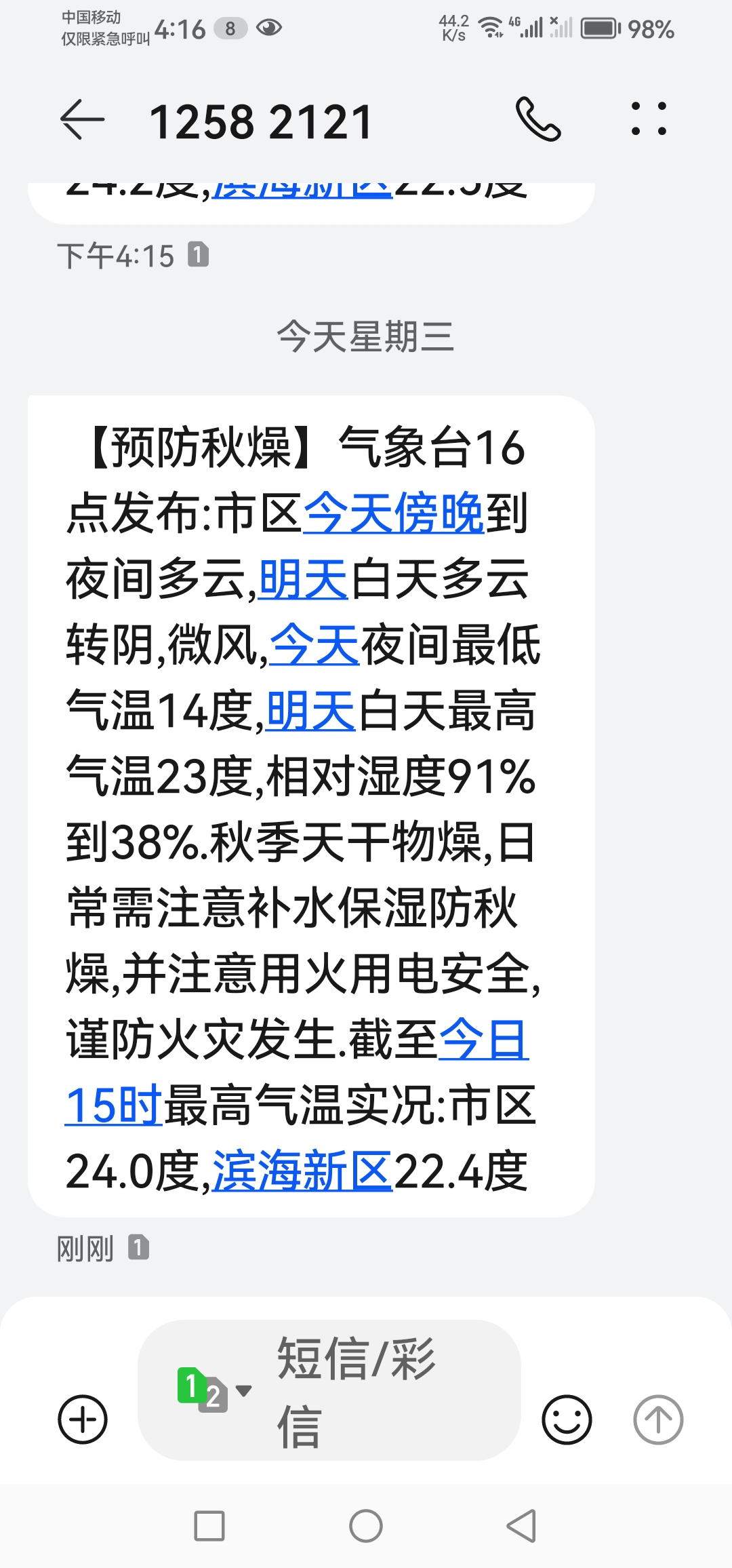Focus the 短信/彩信 text input field
Image resolution: width=732 pixels, height=1568 pixels.
380,1390
